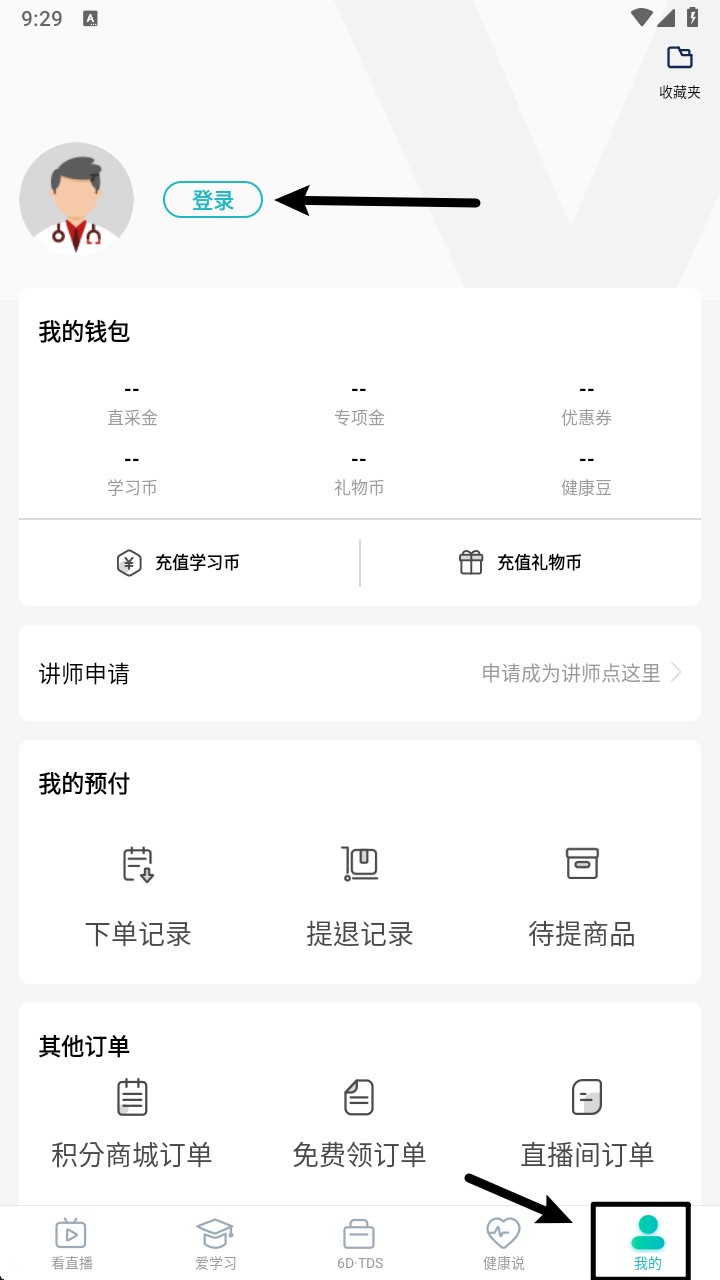720x1280 pixels.
Task: Open 待提商品 pending items
Action: [x=581, y=895]
